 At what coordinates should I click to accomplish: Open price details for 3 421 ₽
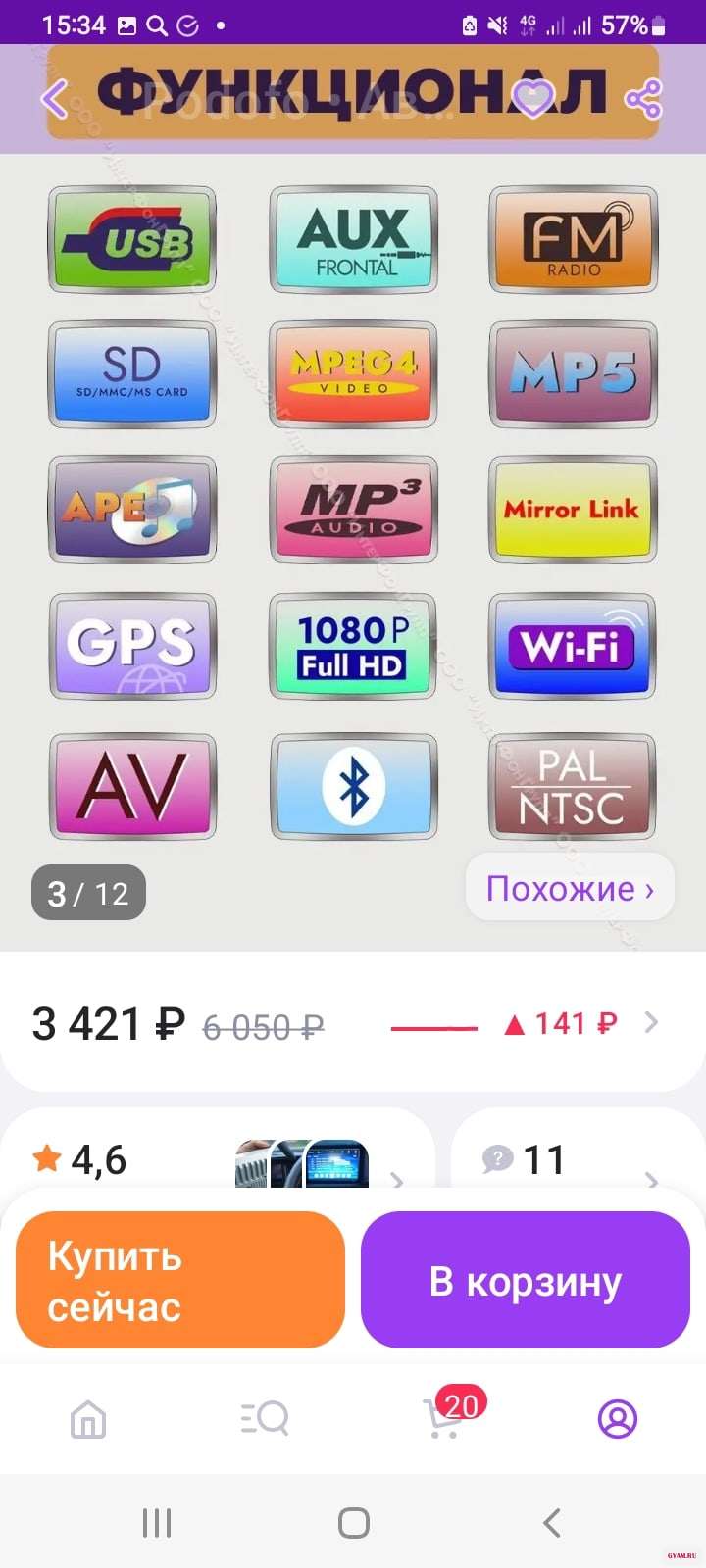pos(353,1024)
